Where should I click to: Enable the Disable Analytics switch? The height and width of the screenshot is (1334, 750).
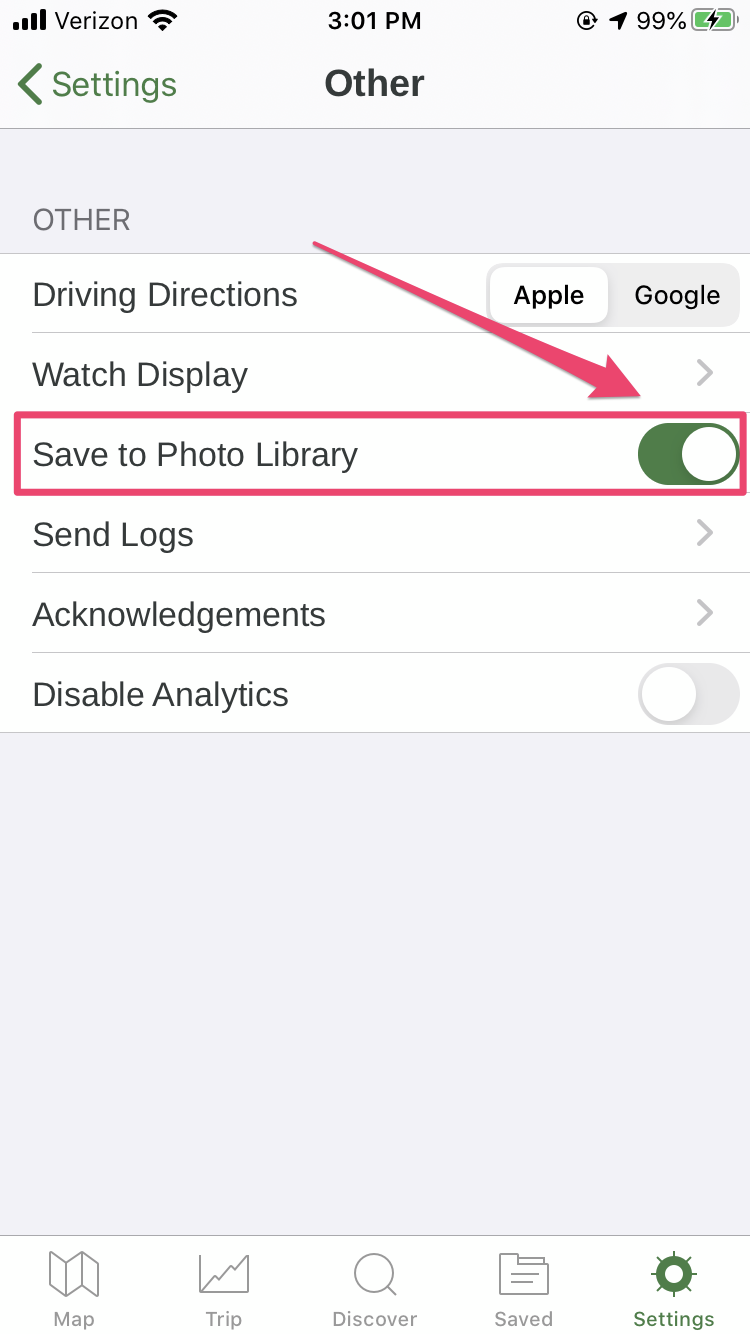(688, 694)
